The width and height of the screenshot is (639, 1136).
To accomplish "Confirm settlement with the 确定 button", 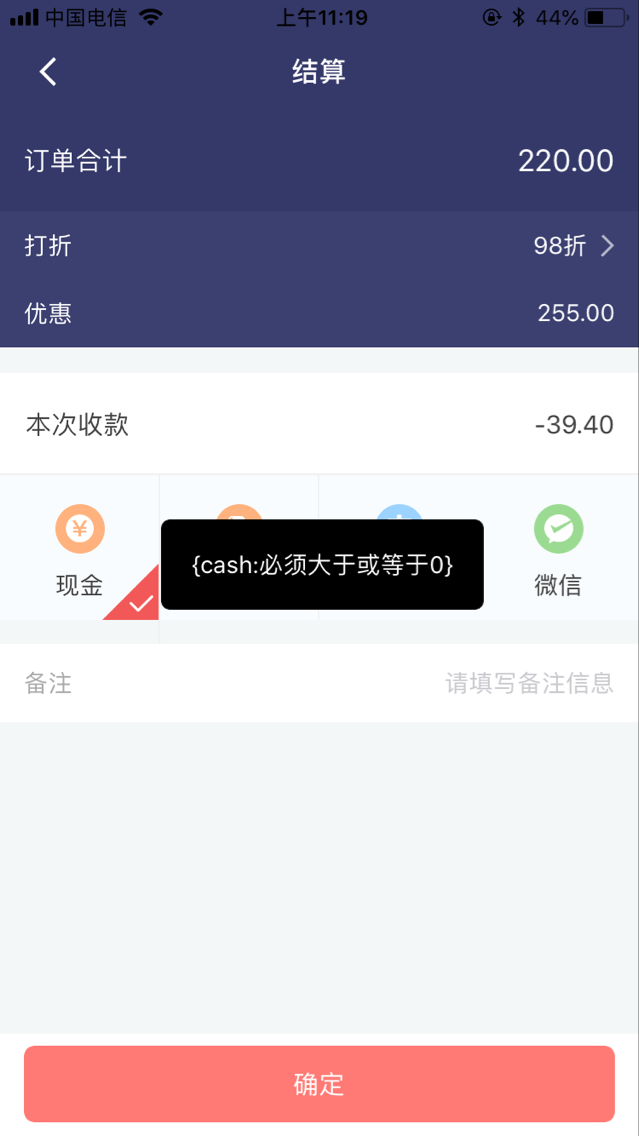I will click(320, 1084).
